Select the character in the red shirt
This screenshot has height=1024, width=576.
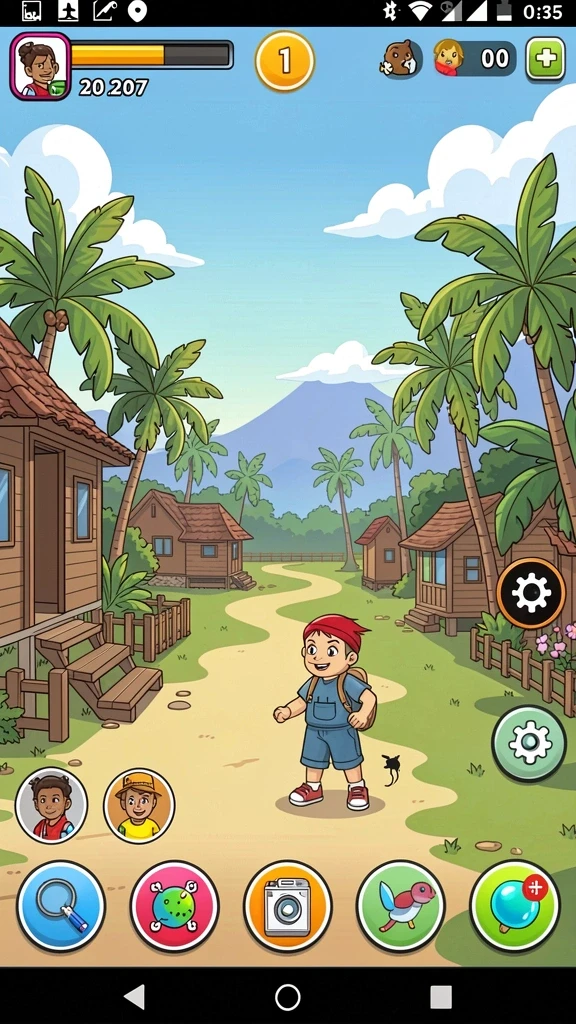(52, 805)
